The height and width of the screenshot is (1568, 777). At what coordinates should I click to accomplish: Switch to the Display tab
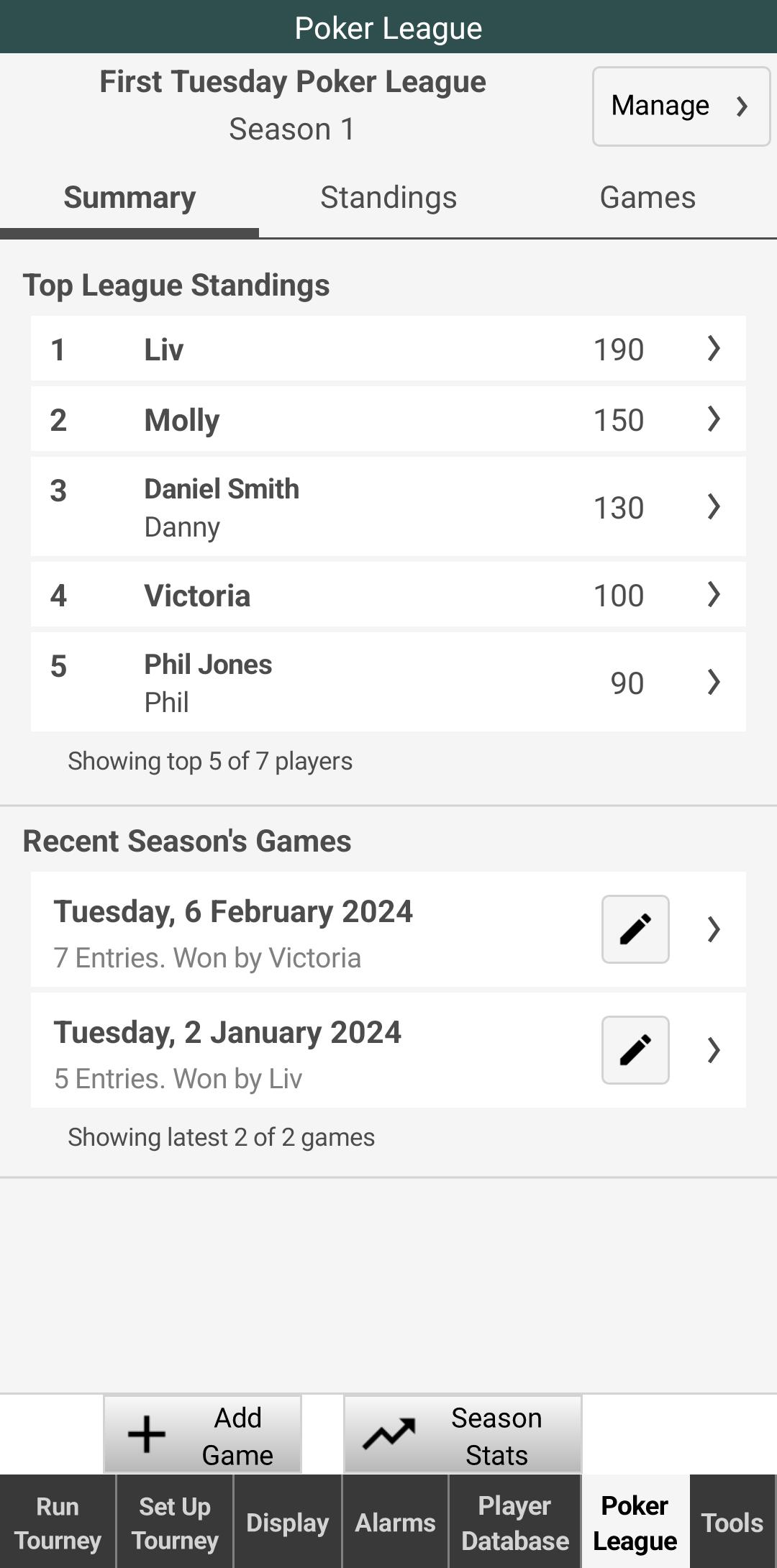(x=288, y=1522)
